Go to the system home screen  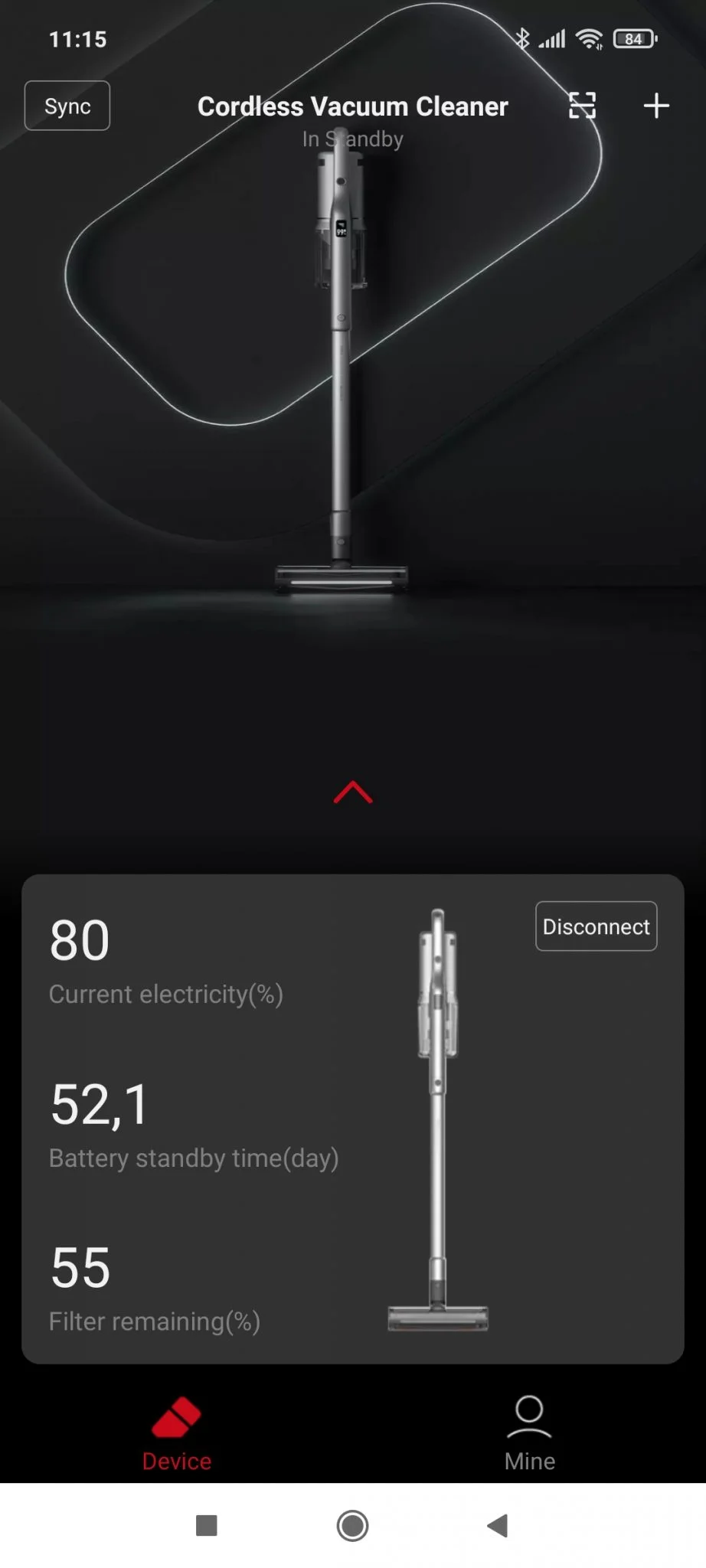pyautogui.click(x=352, y=1526)
